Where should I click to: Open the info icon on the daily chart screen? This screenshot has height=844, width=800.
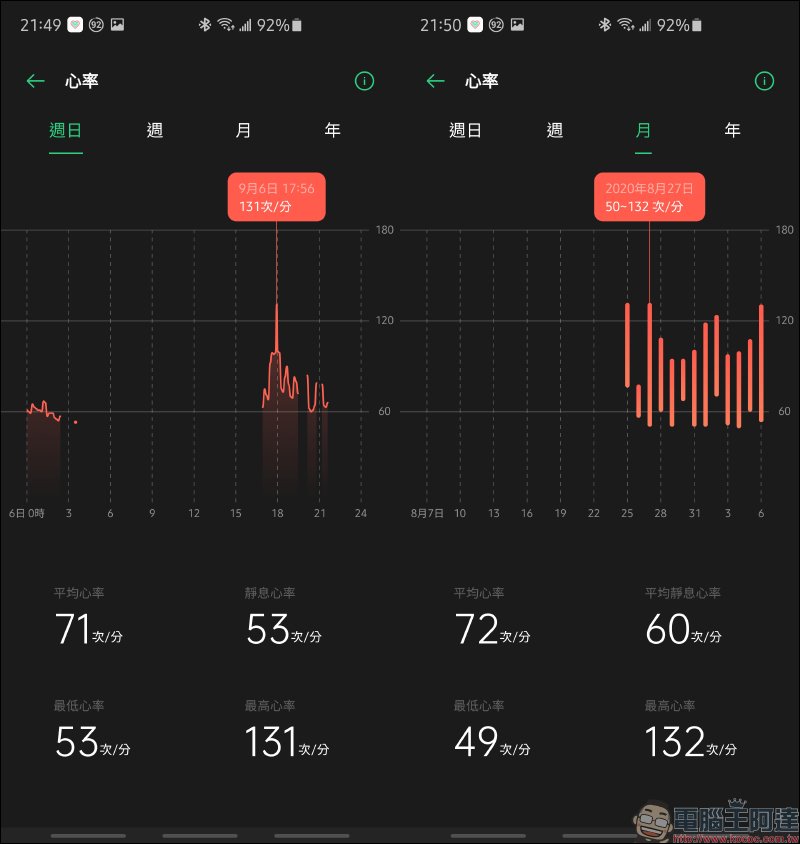point(364,81)
